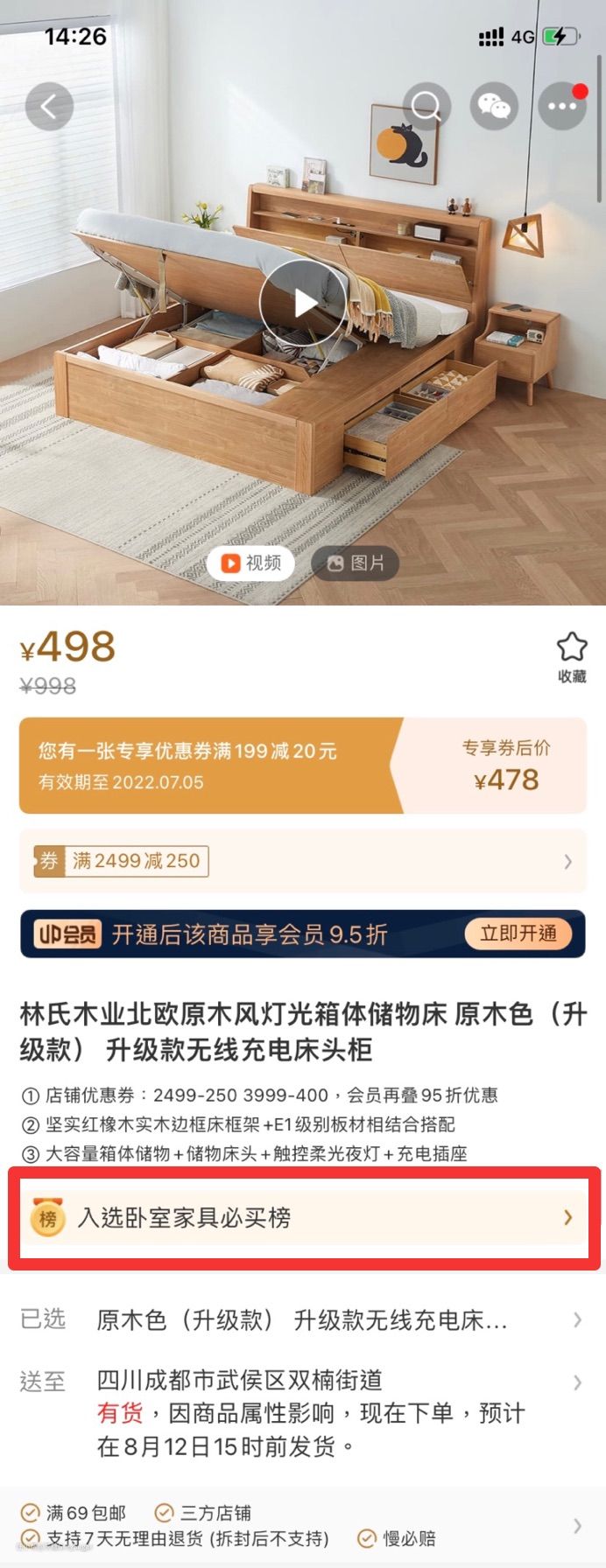
Task: Open the three-dot overflow menu
Action: coord(561,107)
